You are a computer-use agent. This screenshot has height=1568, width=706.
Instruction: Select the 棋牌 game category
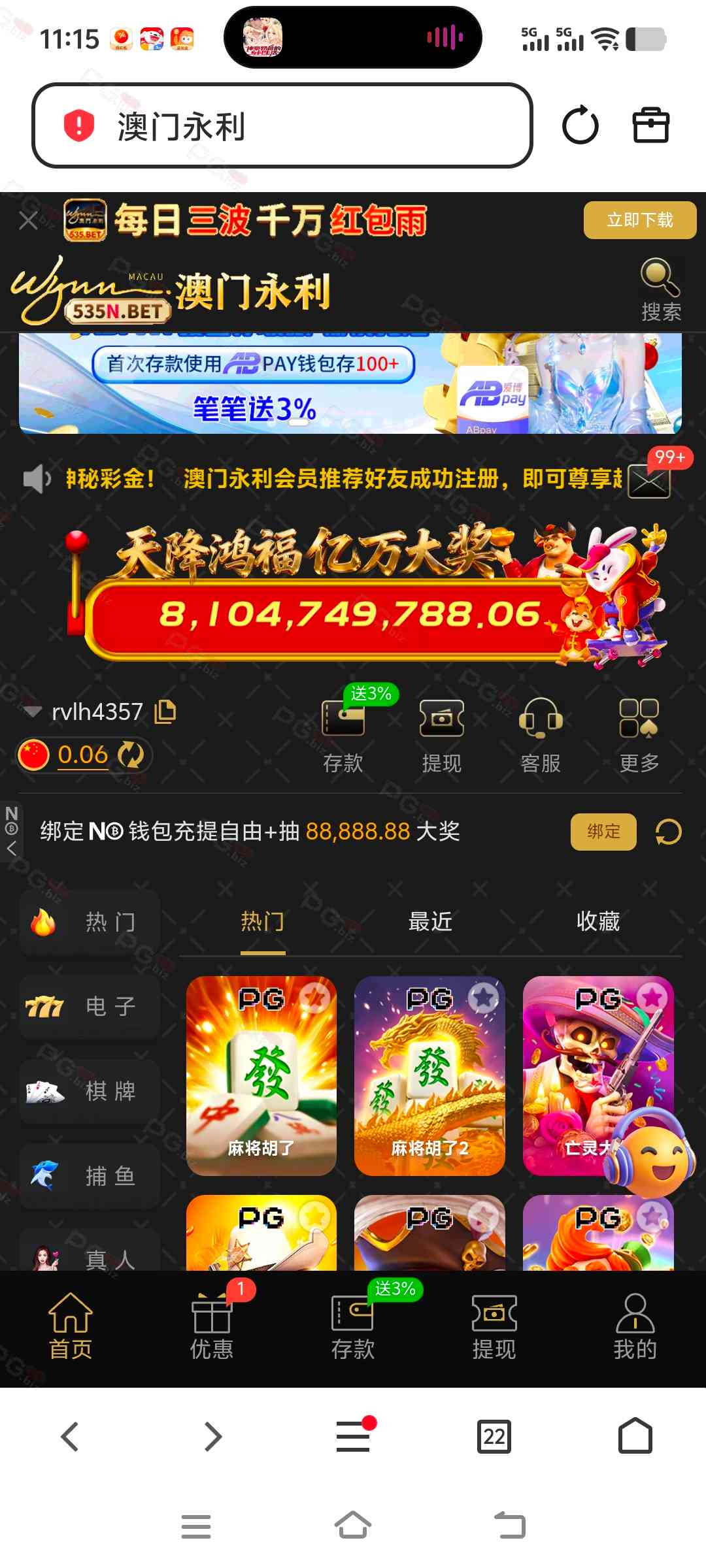click(90, 1091)
